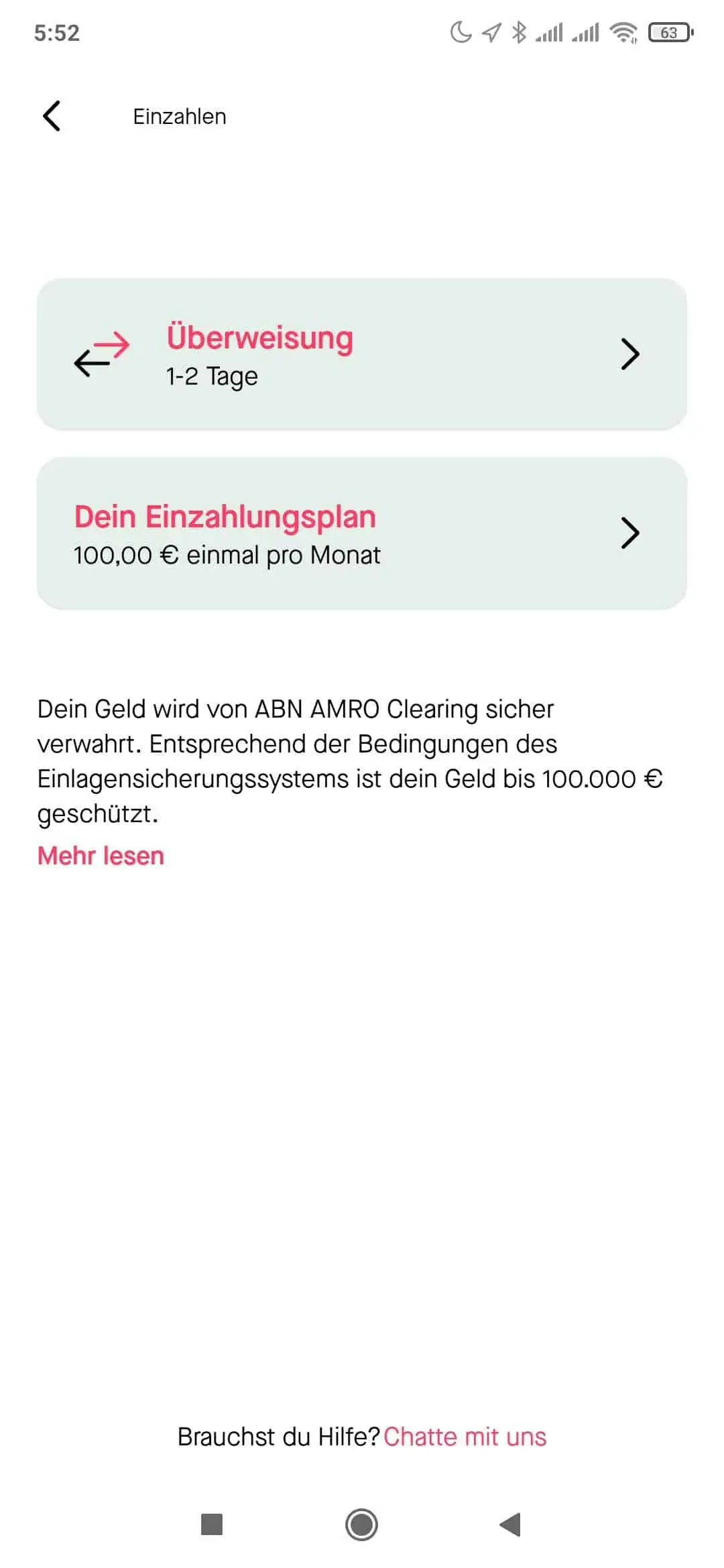
Task: Tap the Mehr lesen link
Action: coord(101,856)
